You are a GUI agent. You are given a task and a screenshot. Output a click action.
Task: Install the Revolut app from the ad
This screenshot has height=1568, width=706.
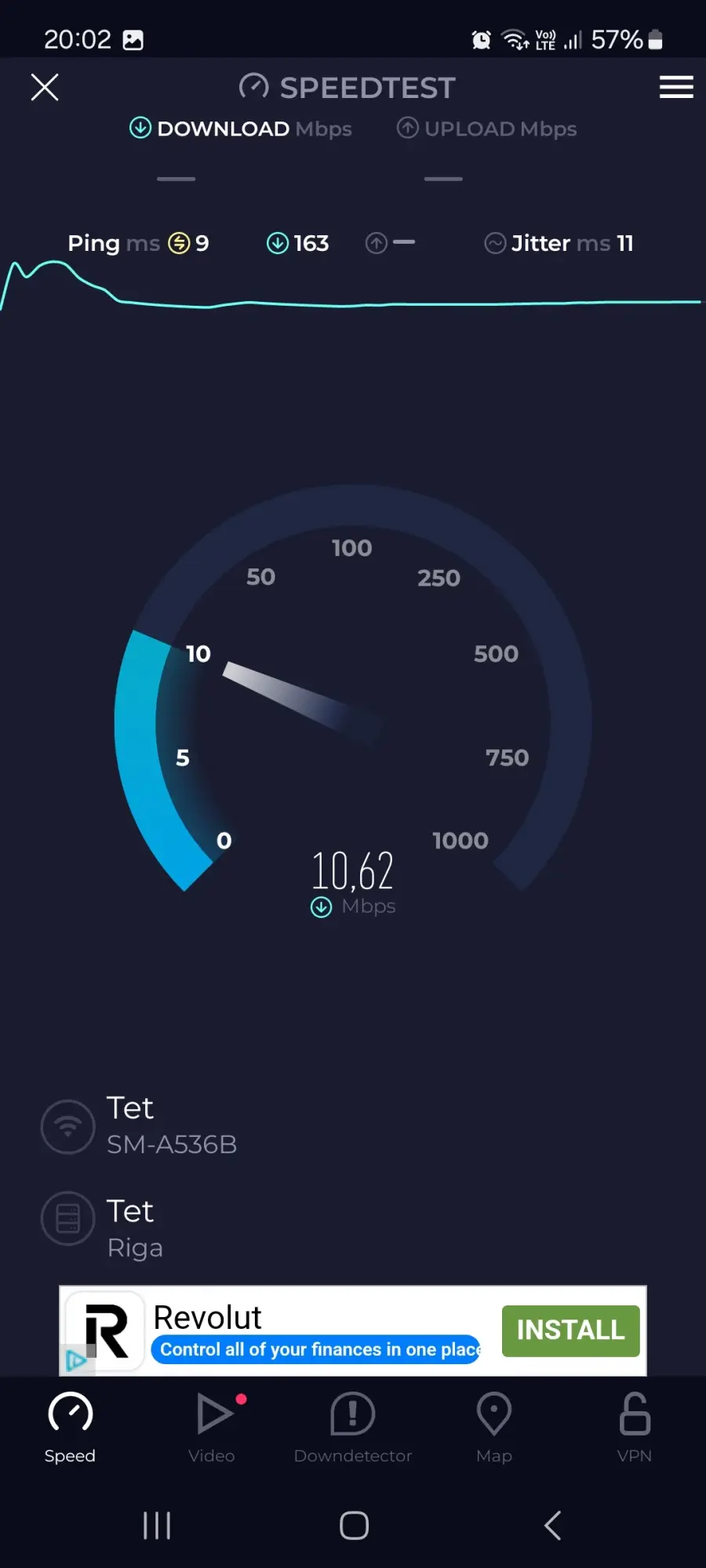tap(570, 1330)
